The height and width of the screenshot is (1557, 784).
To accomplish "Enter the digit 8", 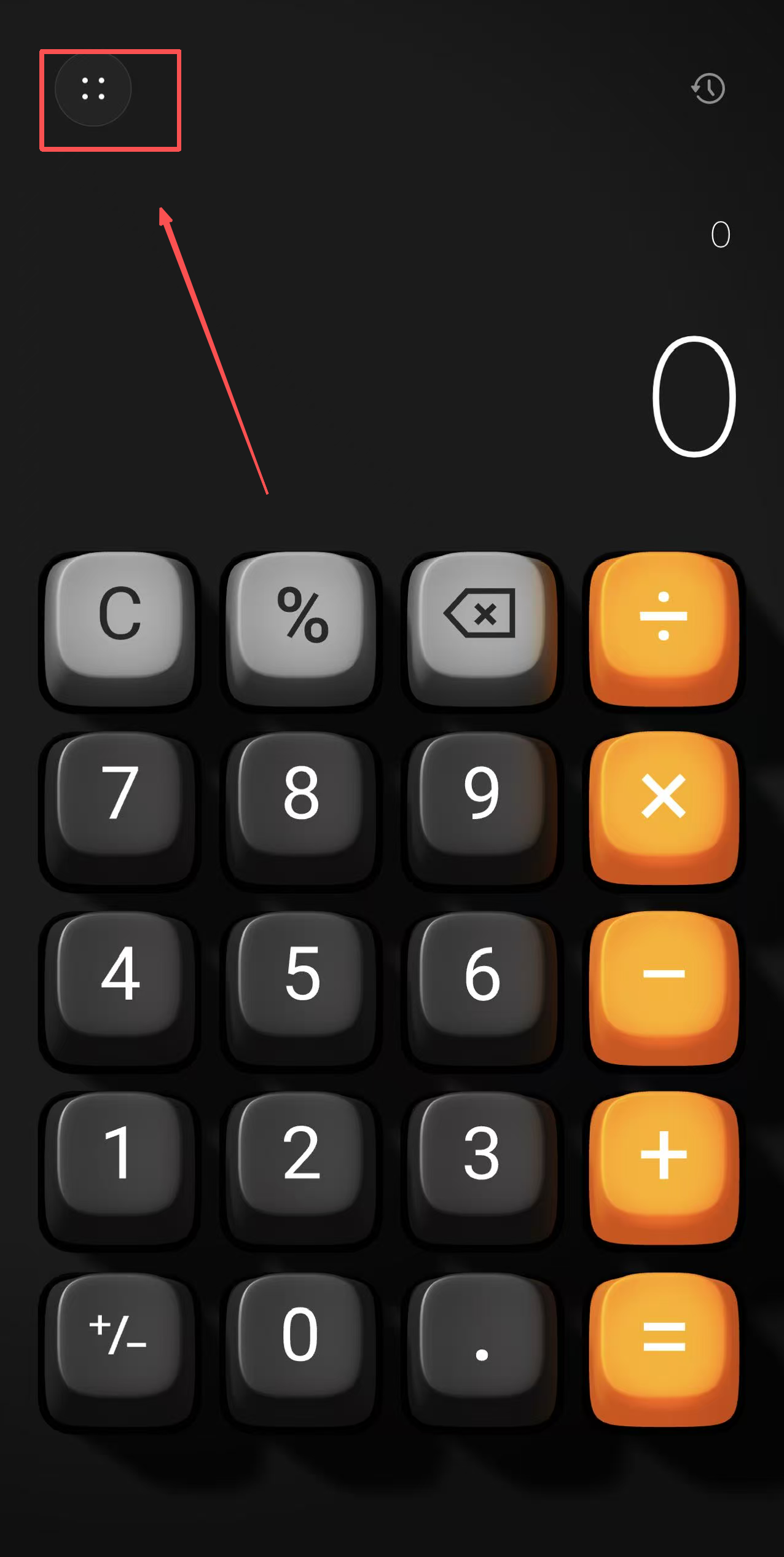I will click(x=302, y=809).
